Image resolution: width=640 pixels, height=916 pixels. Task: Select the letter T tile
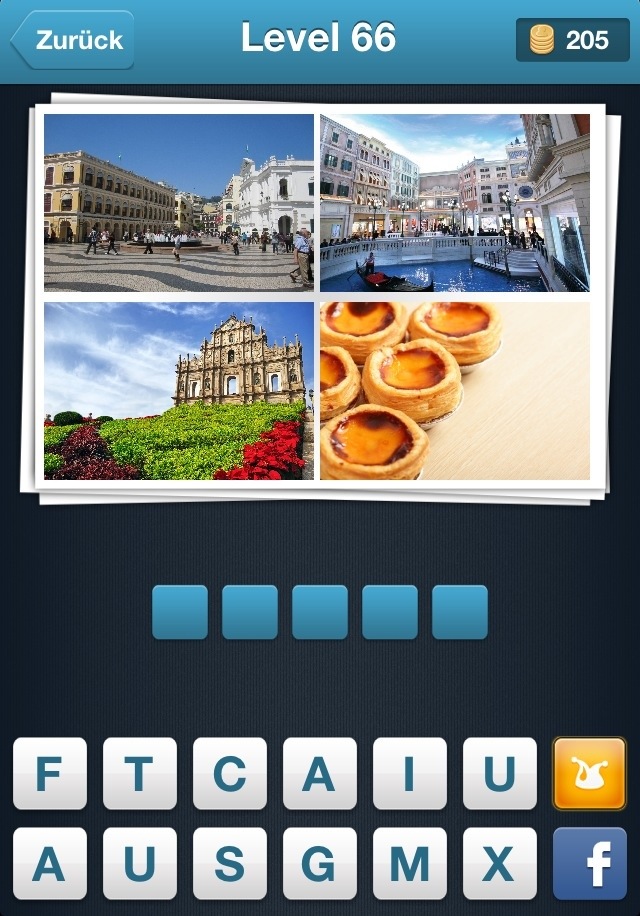tap(140, 773)
